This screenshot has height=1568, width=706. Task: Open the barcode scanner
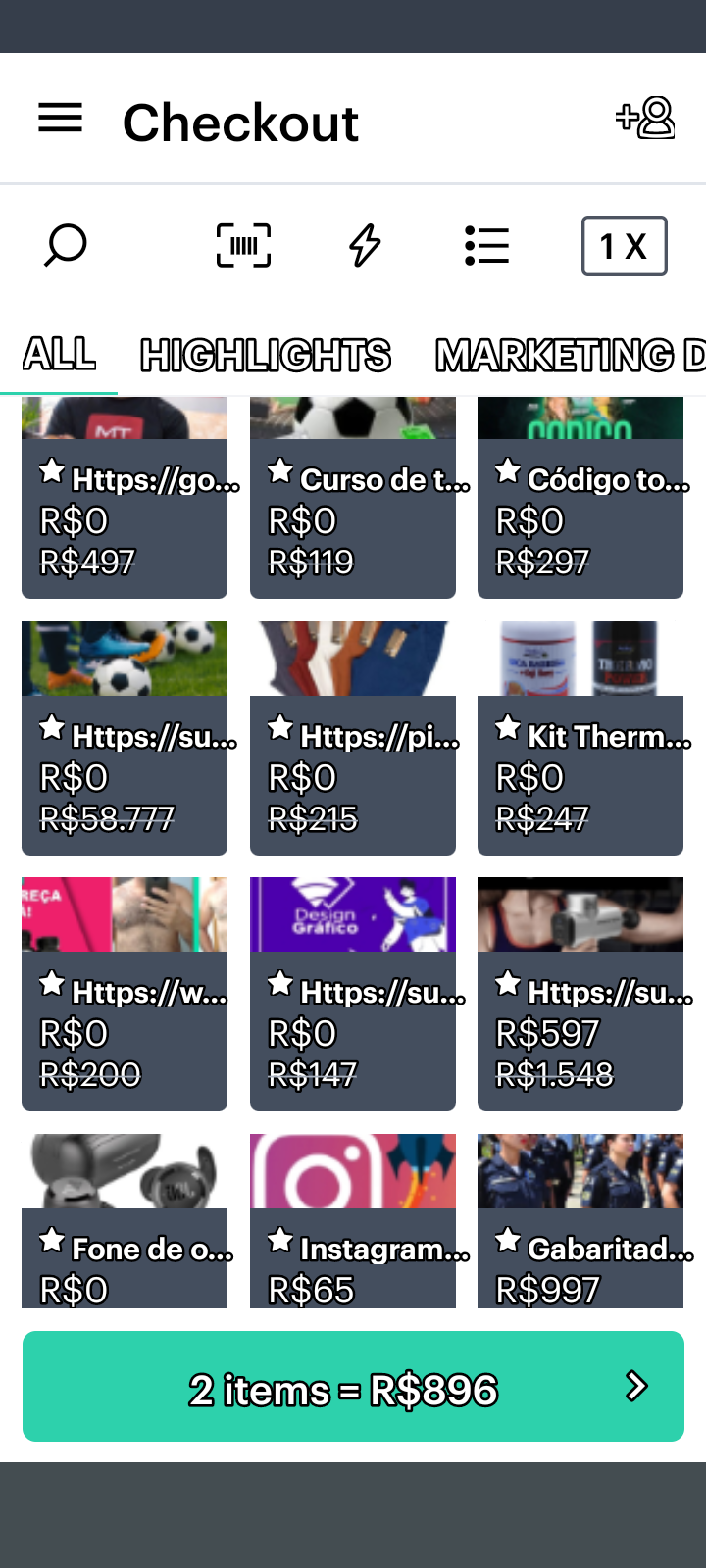[x=243, y=245]
